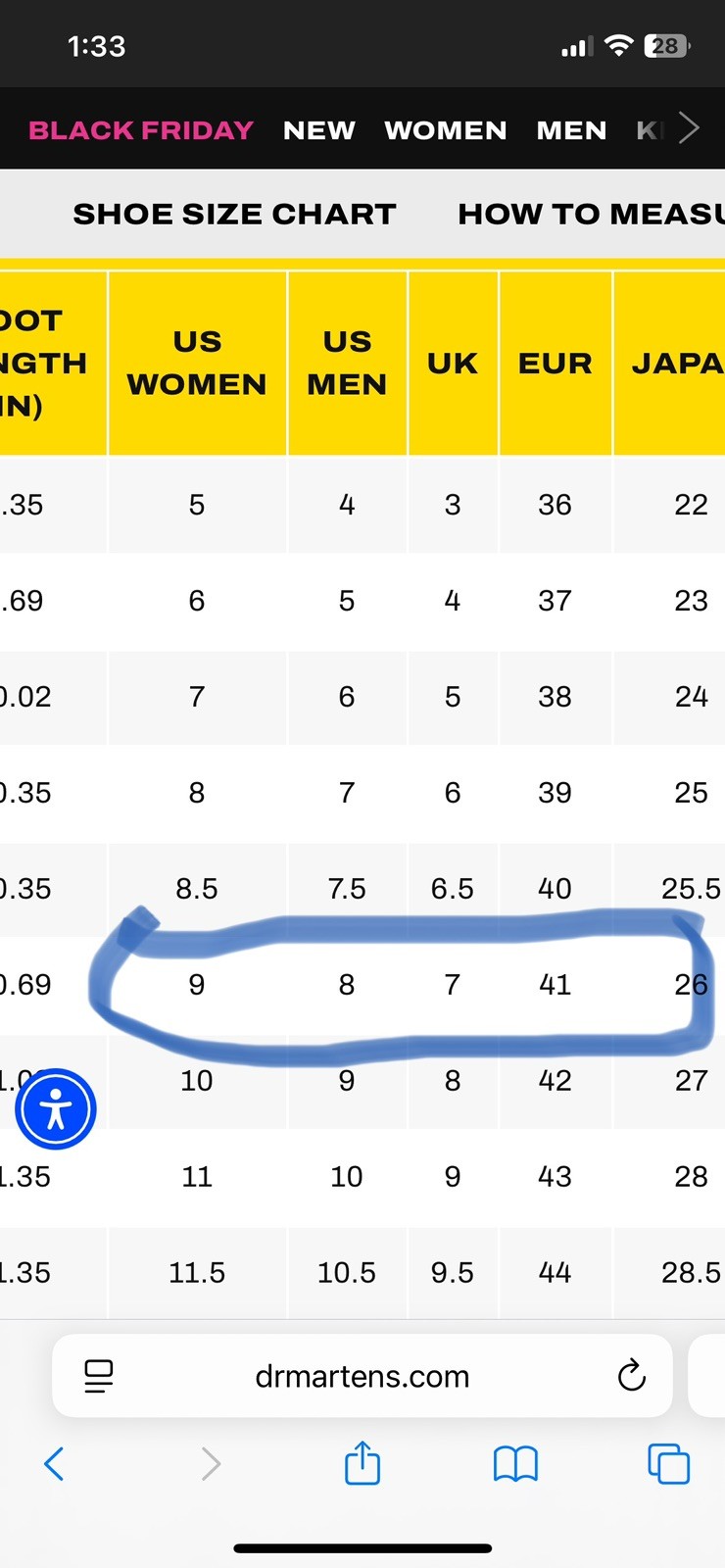Share this page
The image size is (725, 1568).
point(362,1462)
